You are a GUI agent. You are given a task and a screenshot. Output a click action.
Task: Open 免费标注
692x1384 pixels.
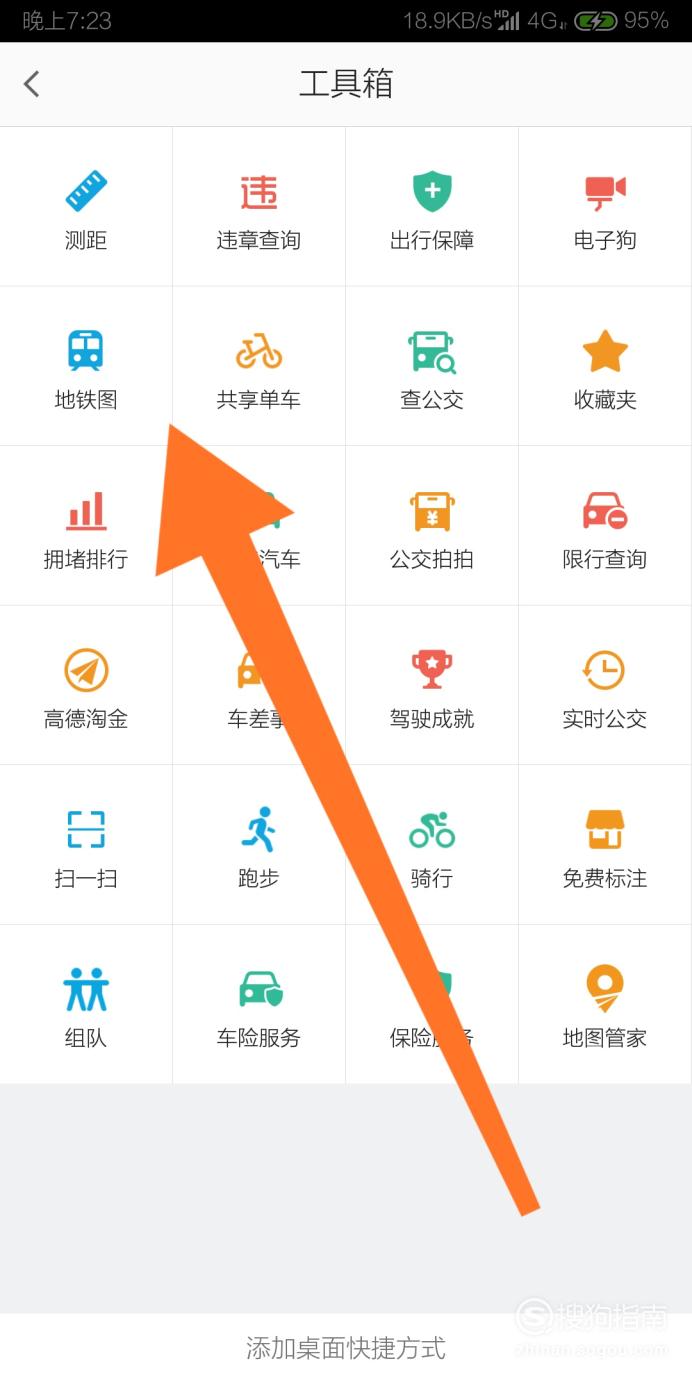605,846
